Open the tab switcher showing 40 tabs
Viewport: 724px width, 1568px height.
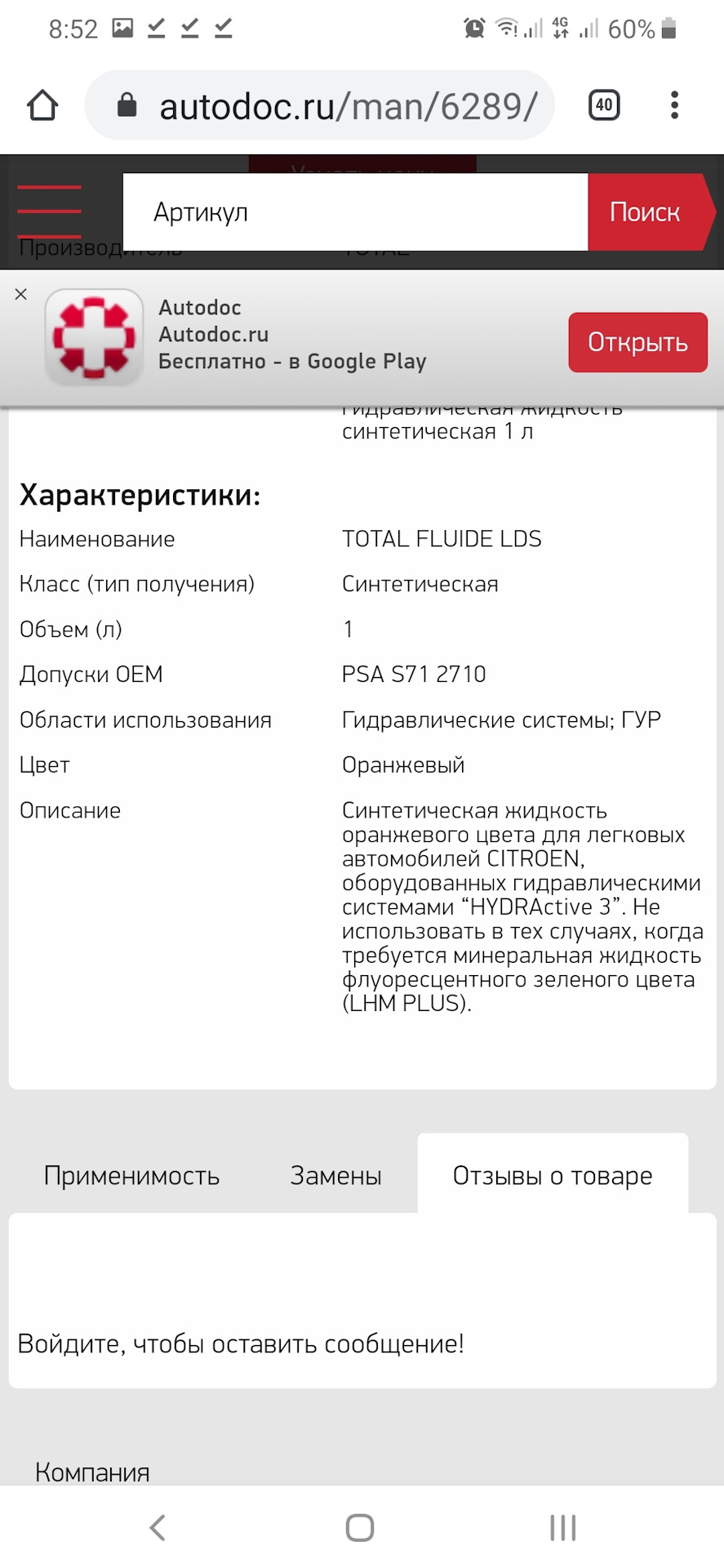click(x=604, y=105)
